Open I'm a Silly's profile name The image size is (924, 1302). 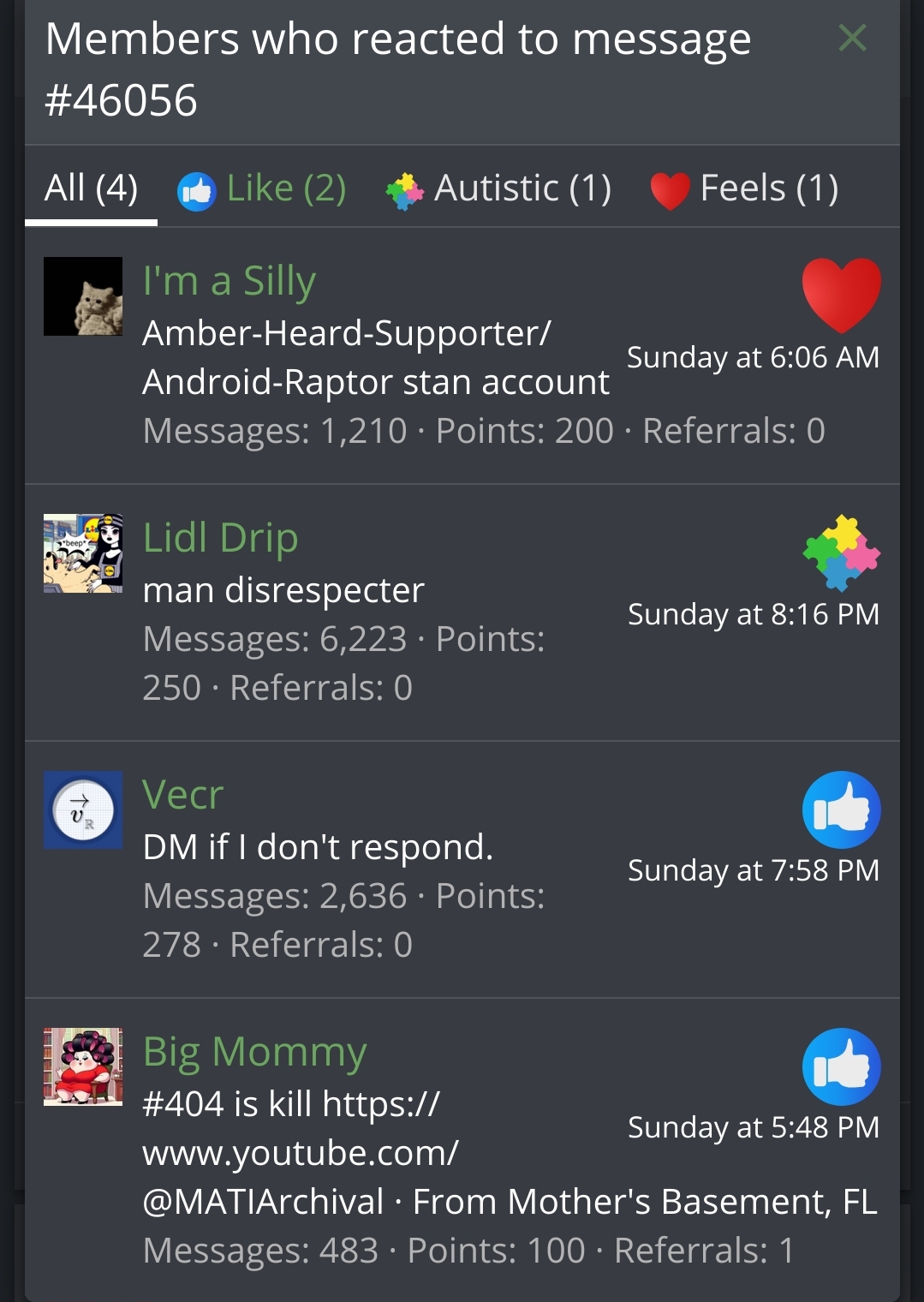point(229,281)
